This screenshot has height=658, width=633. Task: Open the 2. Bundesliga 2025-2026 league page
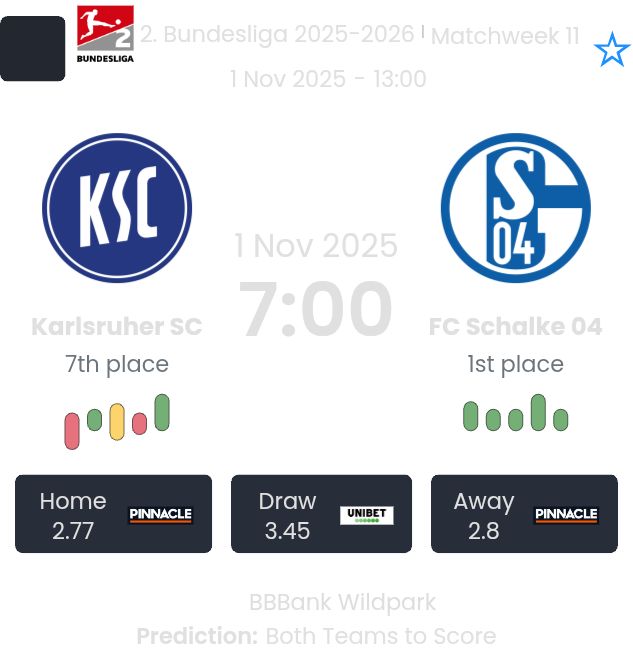(277, 35)
